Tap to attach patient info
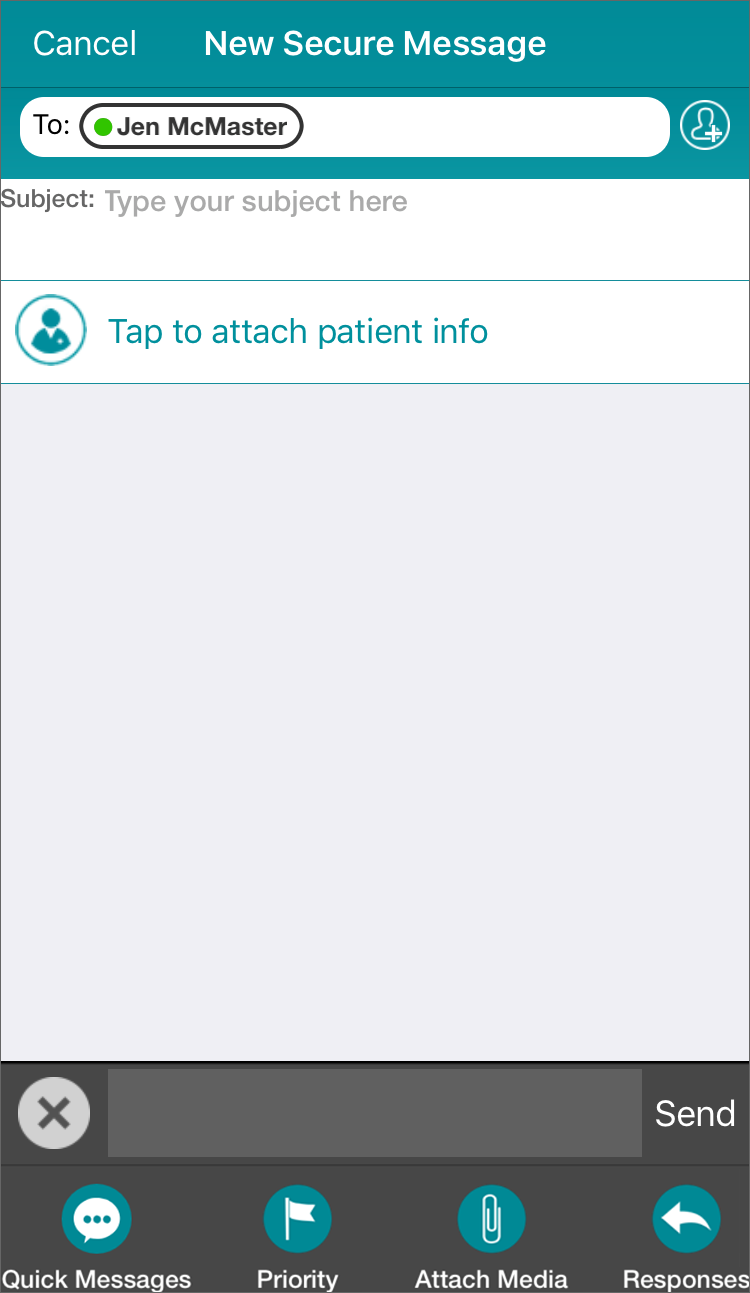 (375, 331)
